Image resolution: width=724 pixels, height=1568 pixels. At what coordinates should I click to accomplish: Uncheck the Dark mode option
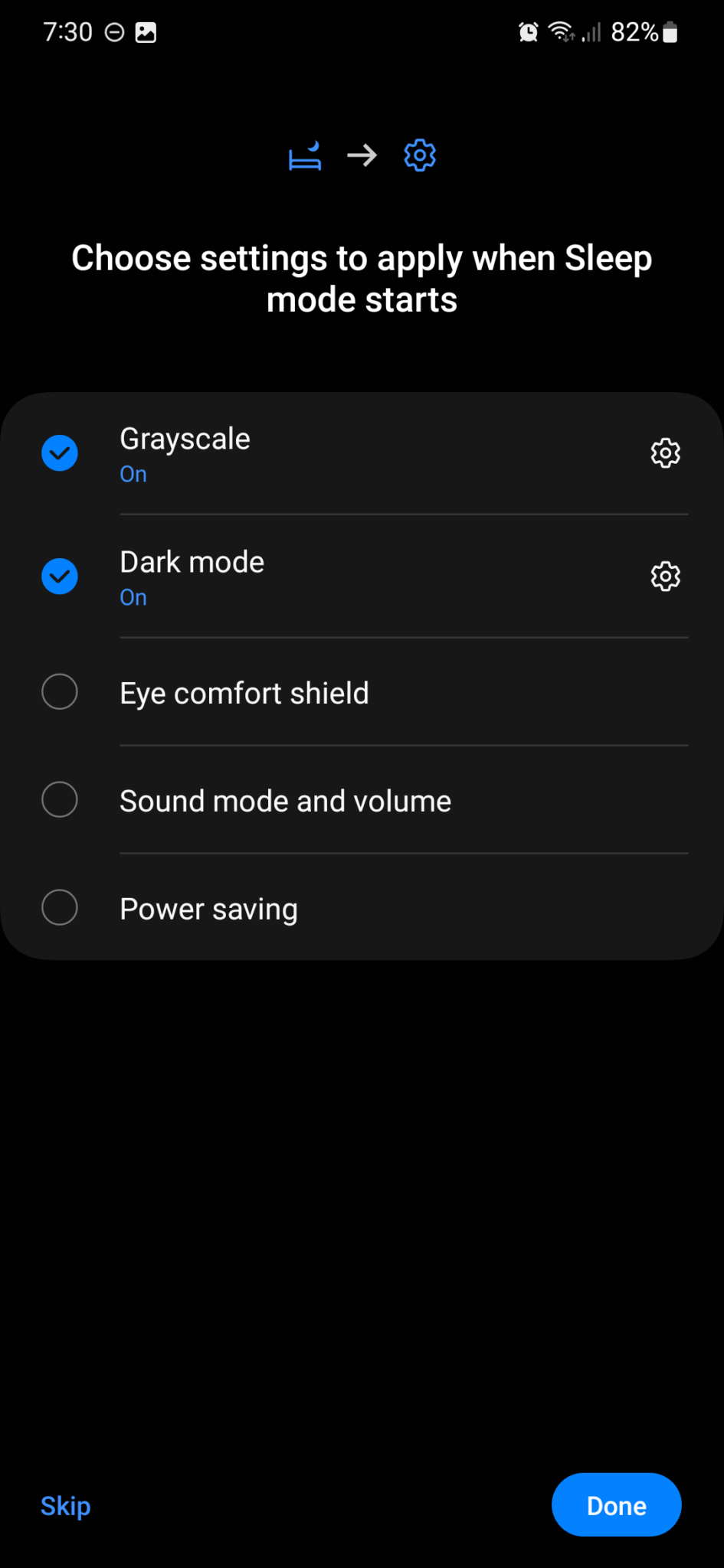[x=60, y=577]
